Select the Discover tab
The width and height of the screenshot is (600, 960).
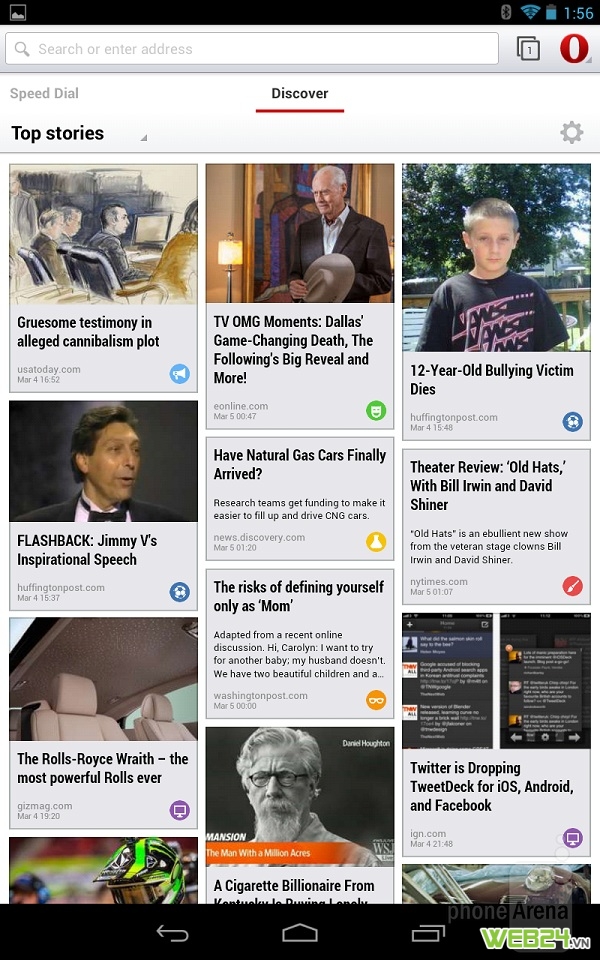[300, 93]
